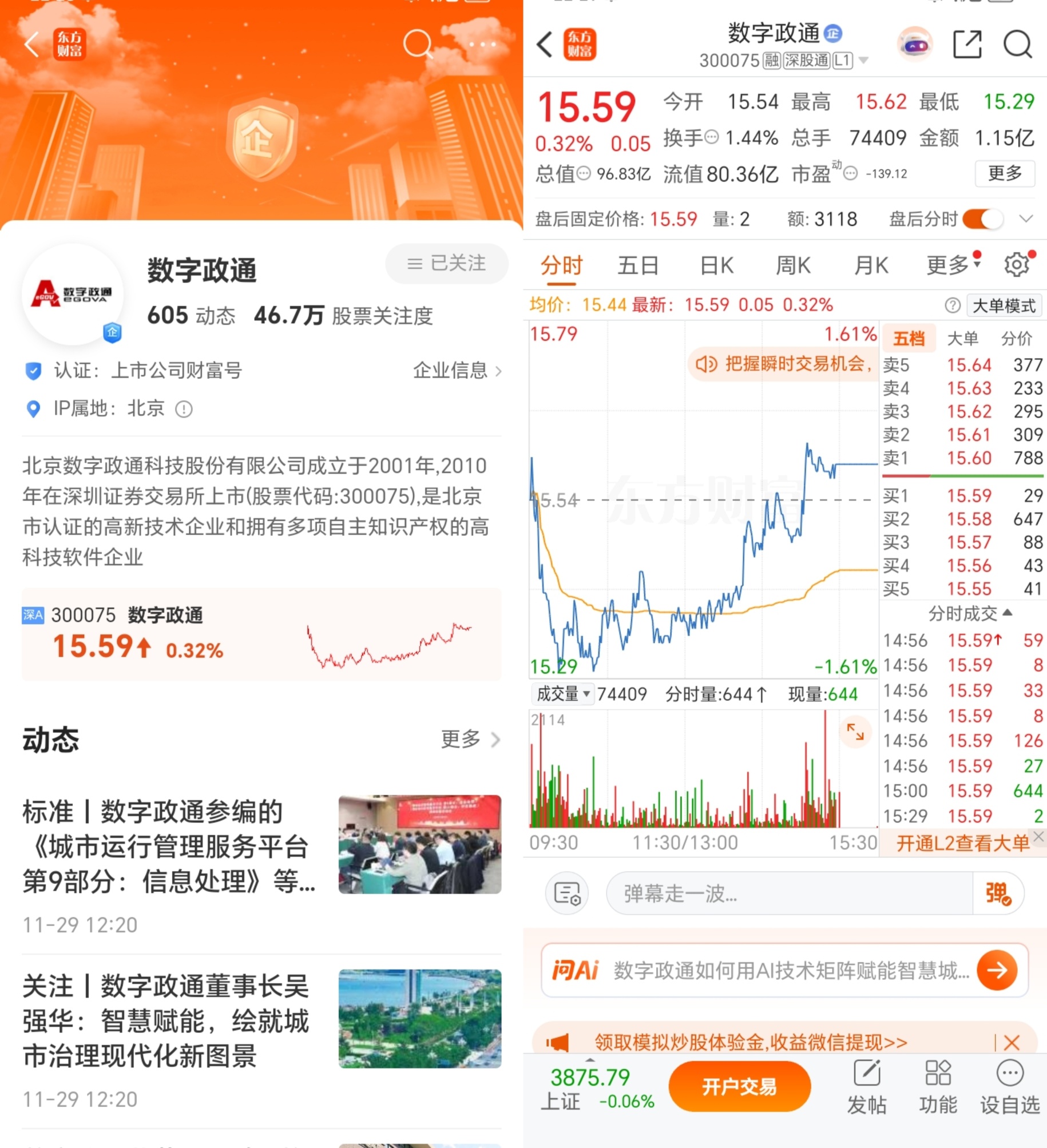The image size is (1047, 1148).
Task: Select the 月K chart tab
Action: tap(871, 266)
